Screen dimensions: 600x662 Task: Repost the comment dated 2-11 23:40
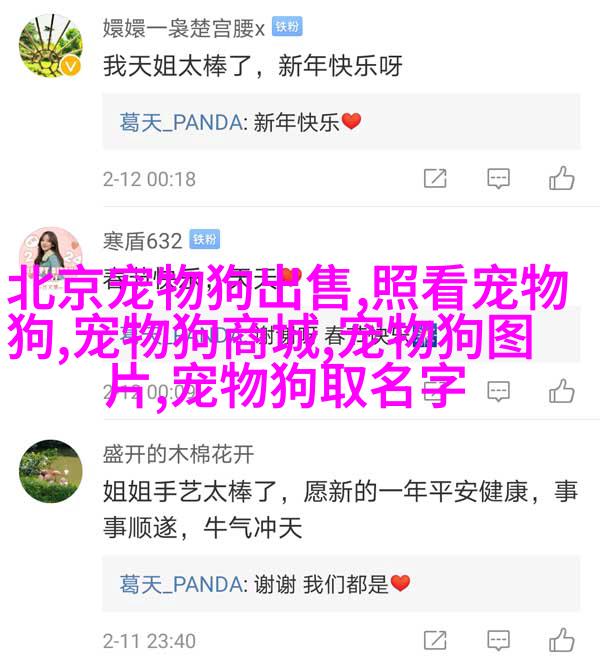(x=435, y=640)
